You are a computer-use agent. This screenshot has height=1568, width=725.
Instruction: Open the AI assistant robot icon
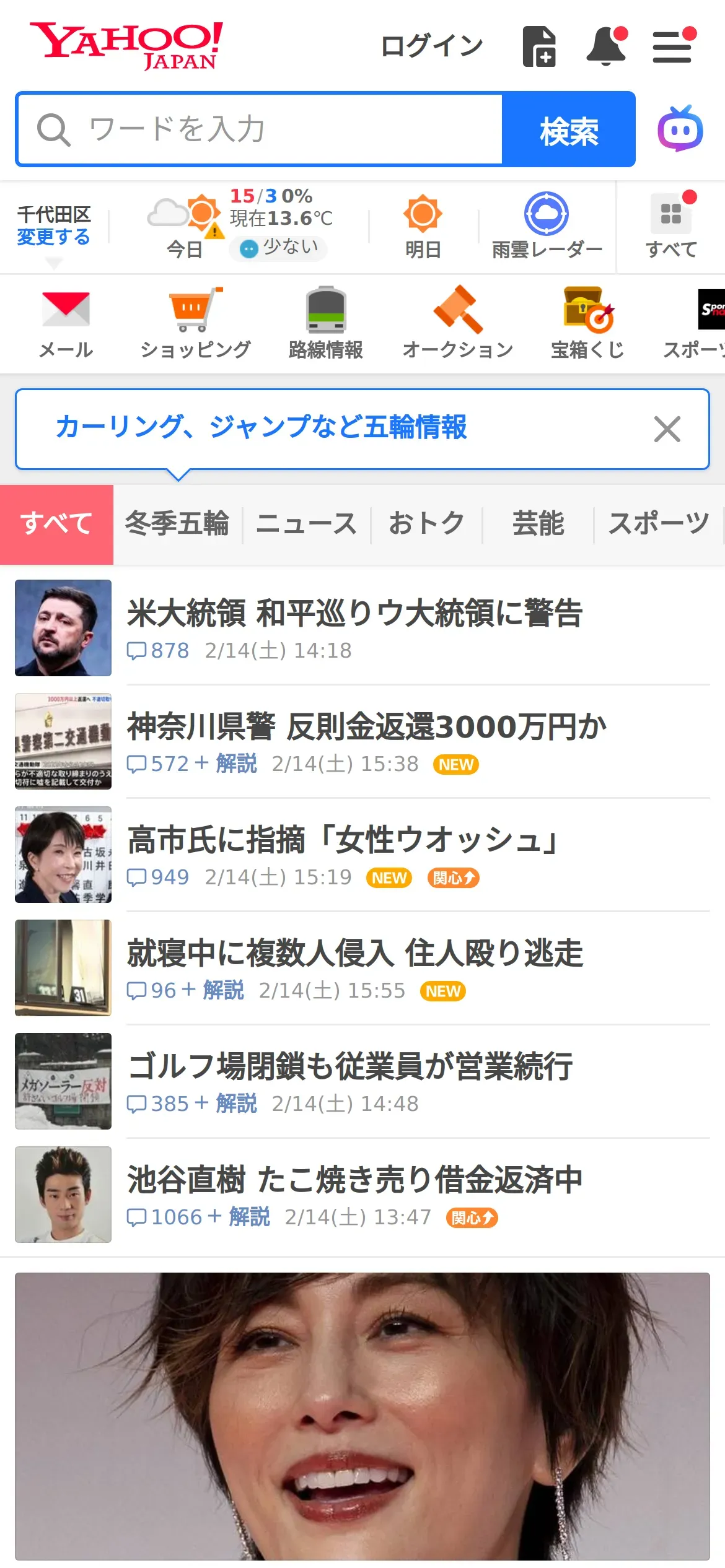[x=680, y=129]
